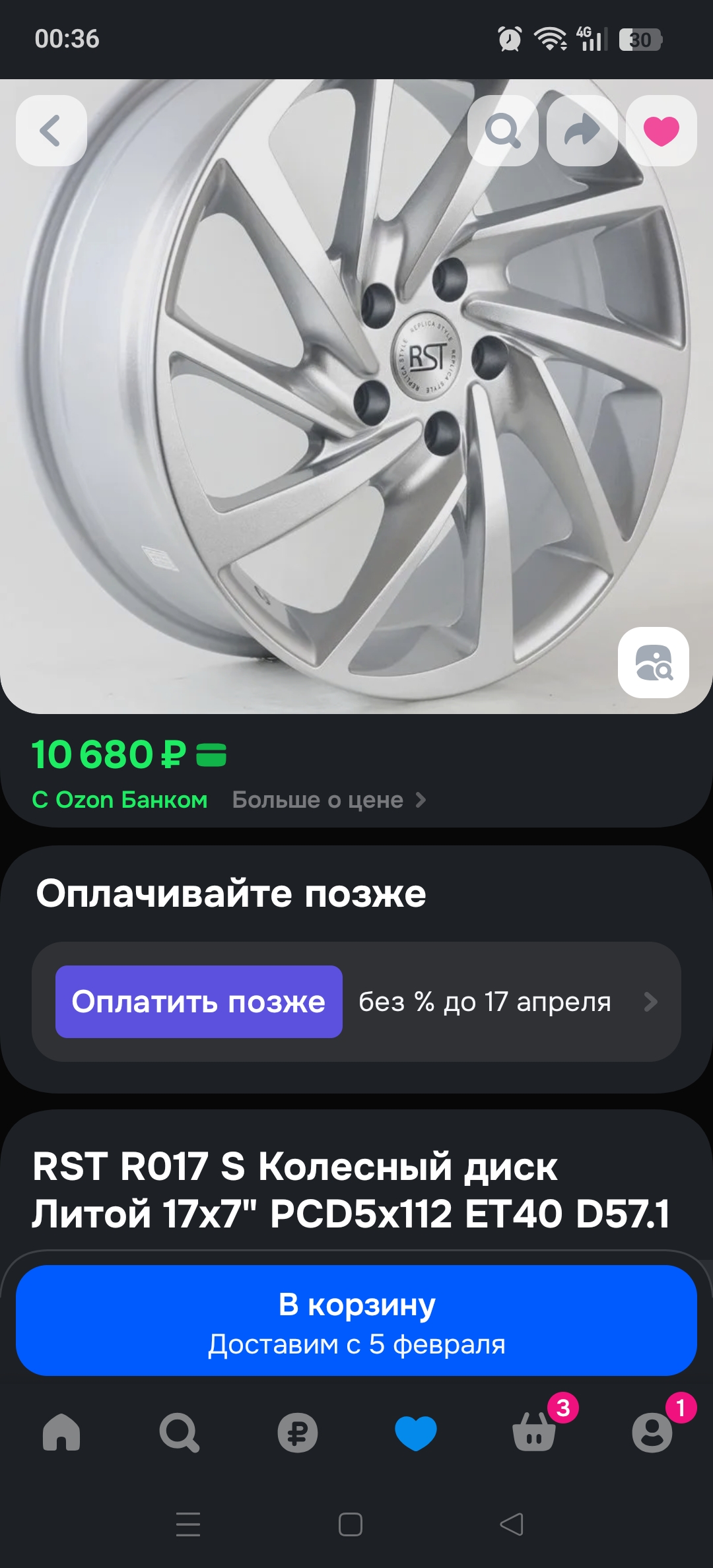Go to the home tab
The height and width of the screenshot is (1568, 713).
(x=61, y=1433)
